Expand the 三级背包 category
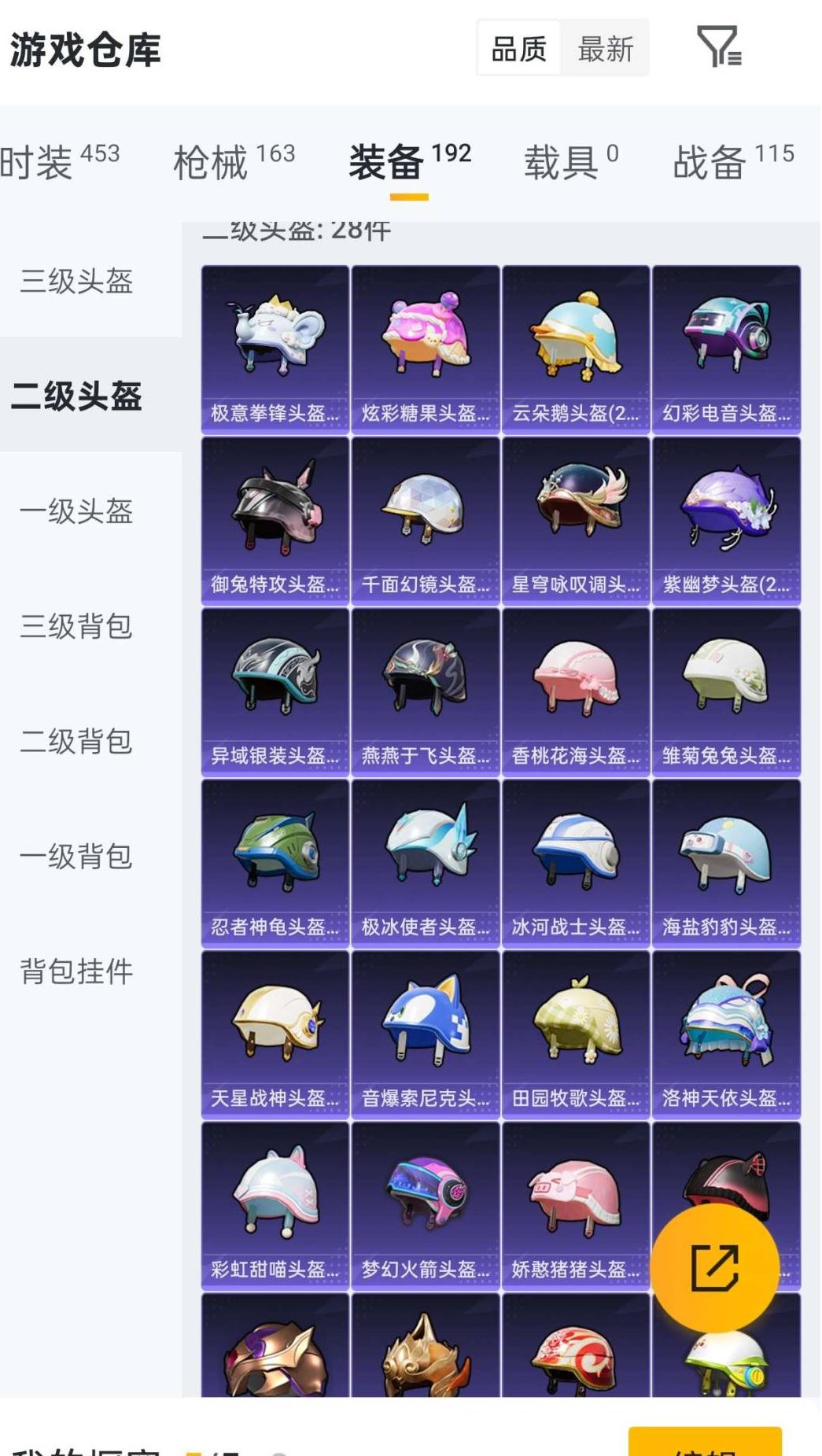 pyautogui.click(x=76, y=627)
